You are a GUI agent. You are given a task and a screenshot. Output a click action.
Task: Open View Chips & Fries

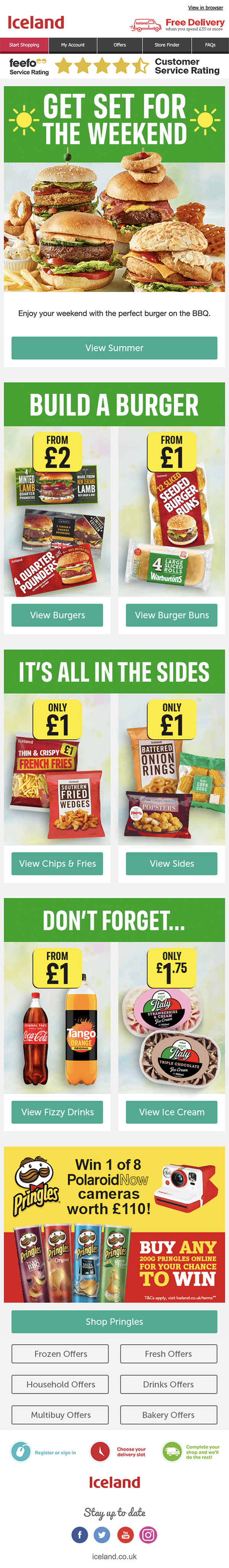coord(58,863)
